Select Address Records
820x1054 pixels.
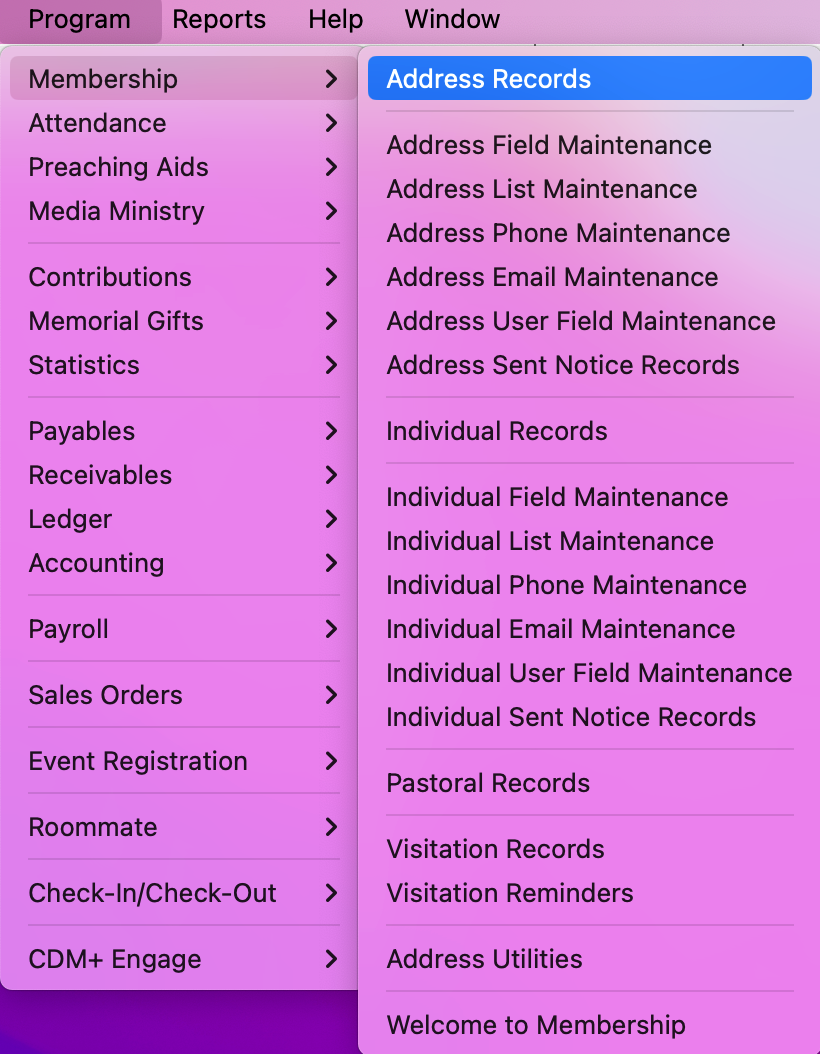pyautogui.click(x=489, y=79)
